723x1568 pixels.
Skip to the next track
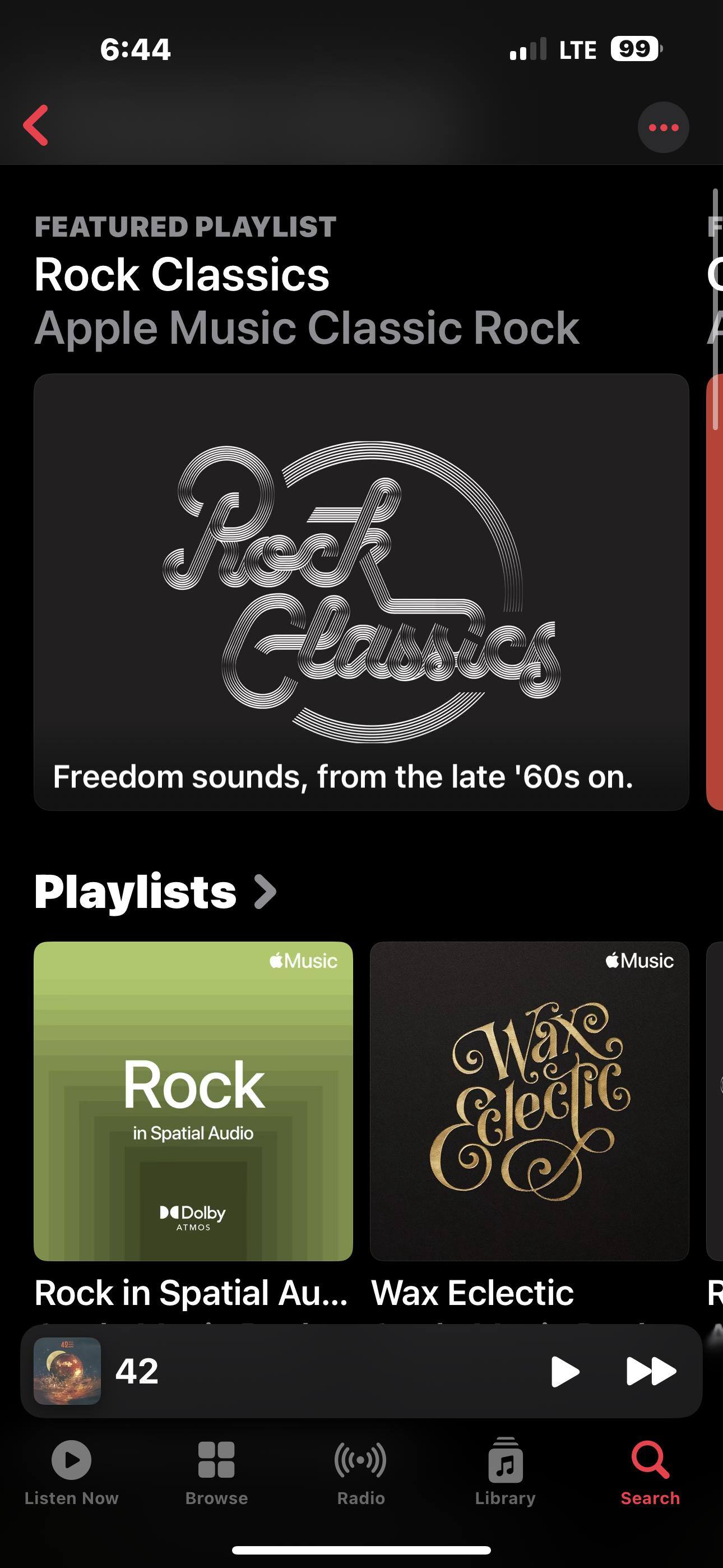pyautogui.click(x=651, y=1371)
